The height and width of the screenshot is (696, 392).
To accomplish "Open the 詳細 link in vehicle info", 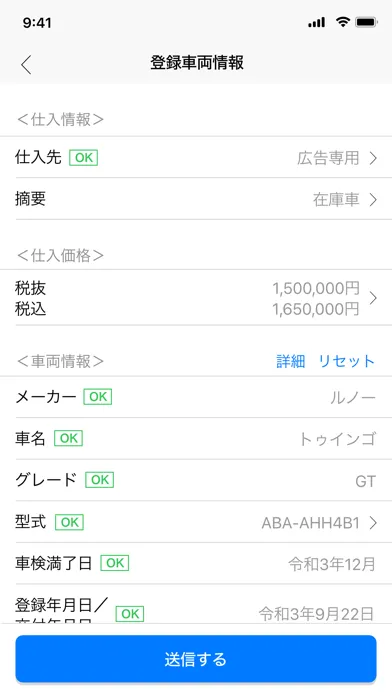I will (x=291, y=361).
